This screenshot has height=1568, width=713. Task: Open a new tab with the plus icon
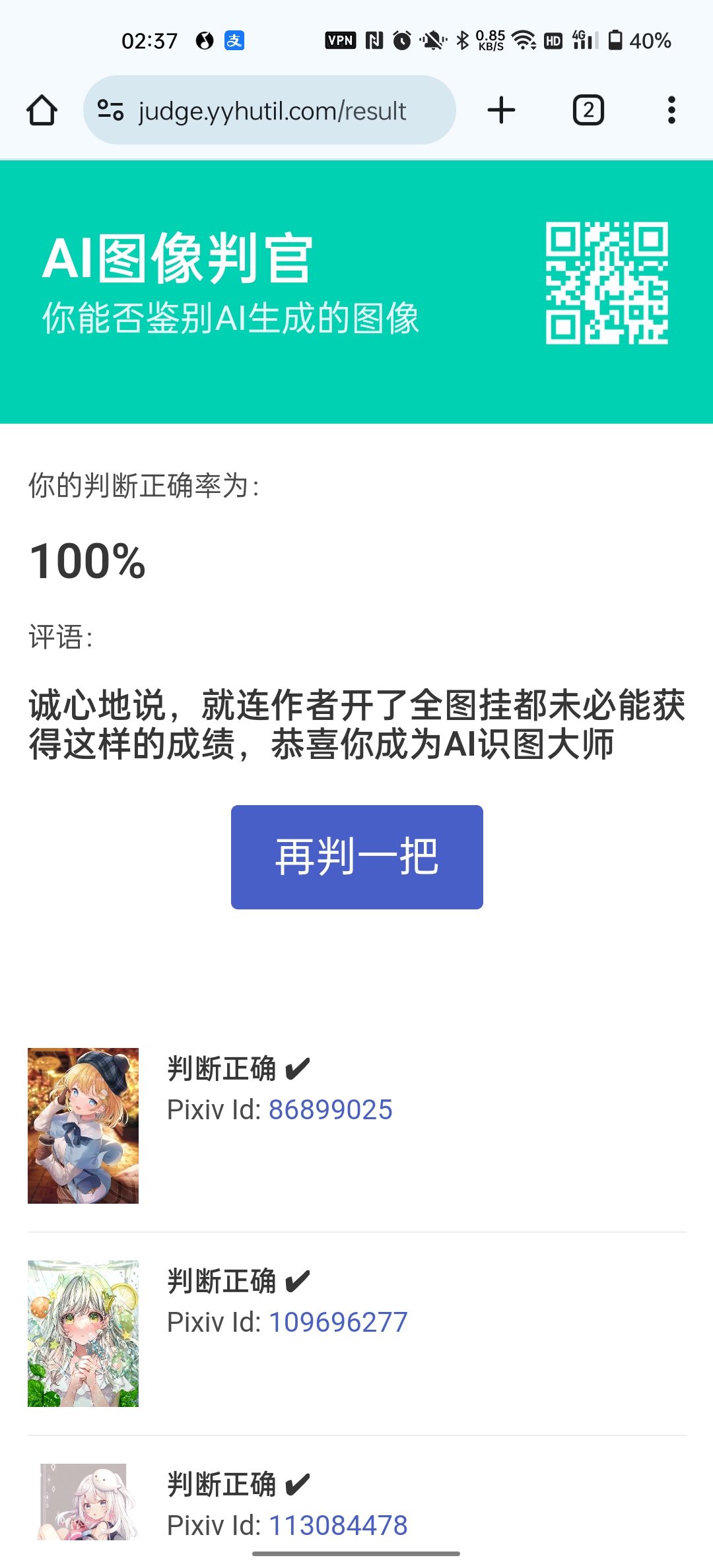(501, 110)
